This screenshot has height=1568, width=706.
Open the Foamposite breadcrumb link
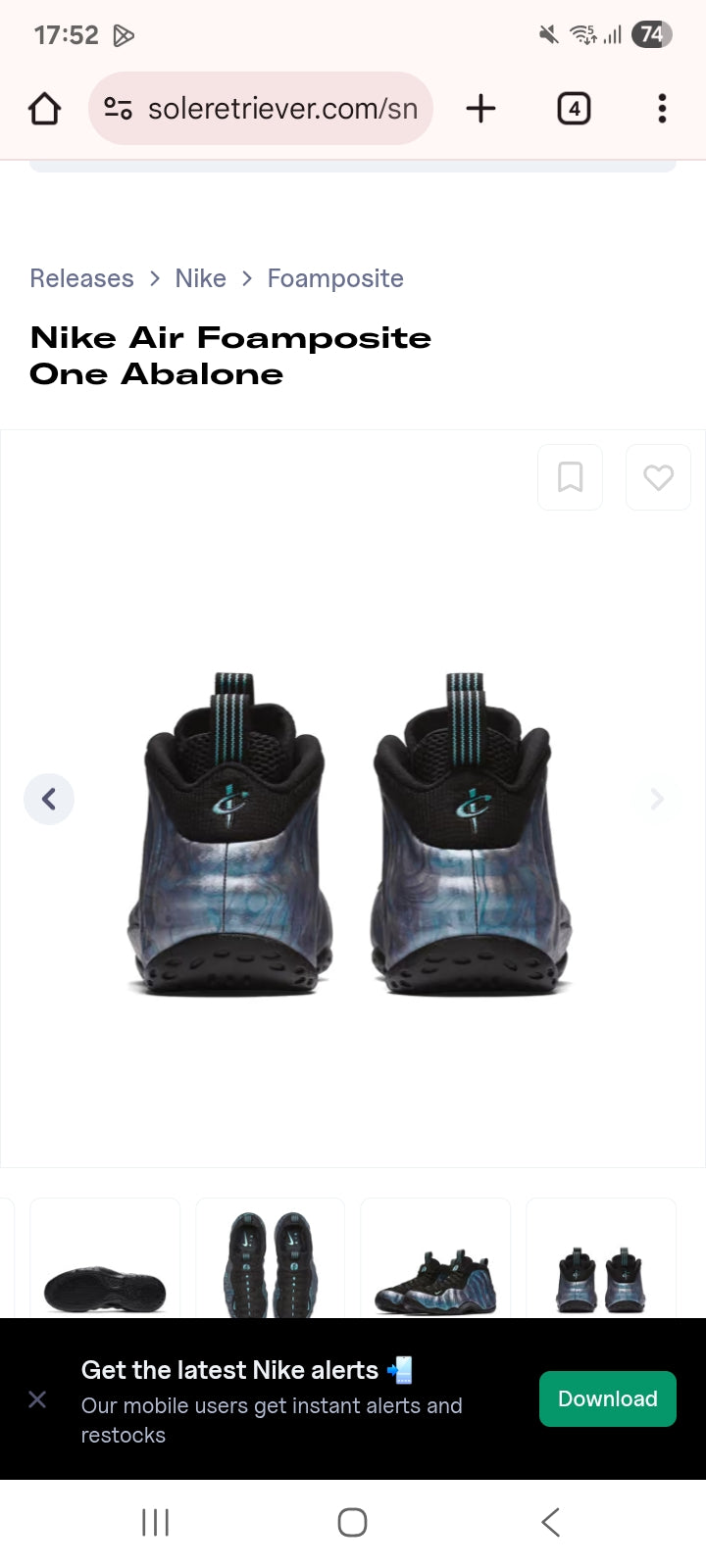334,278
